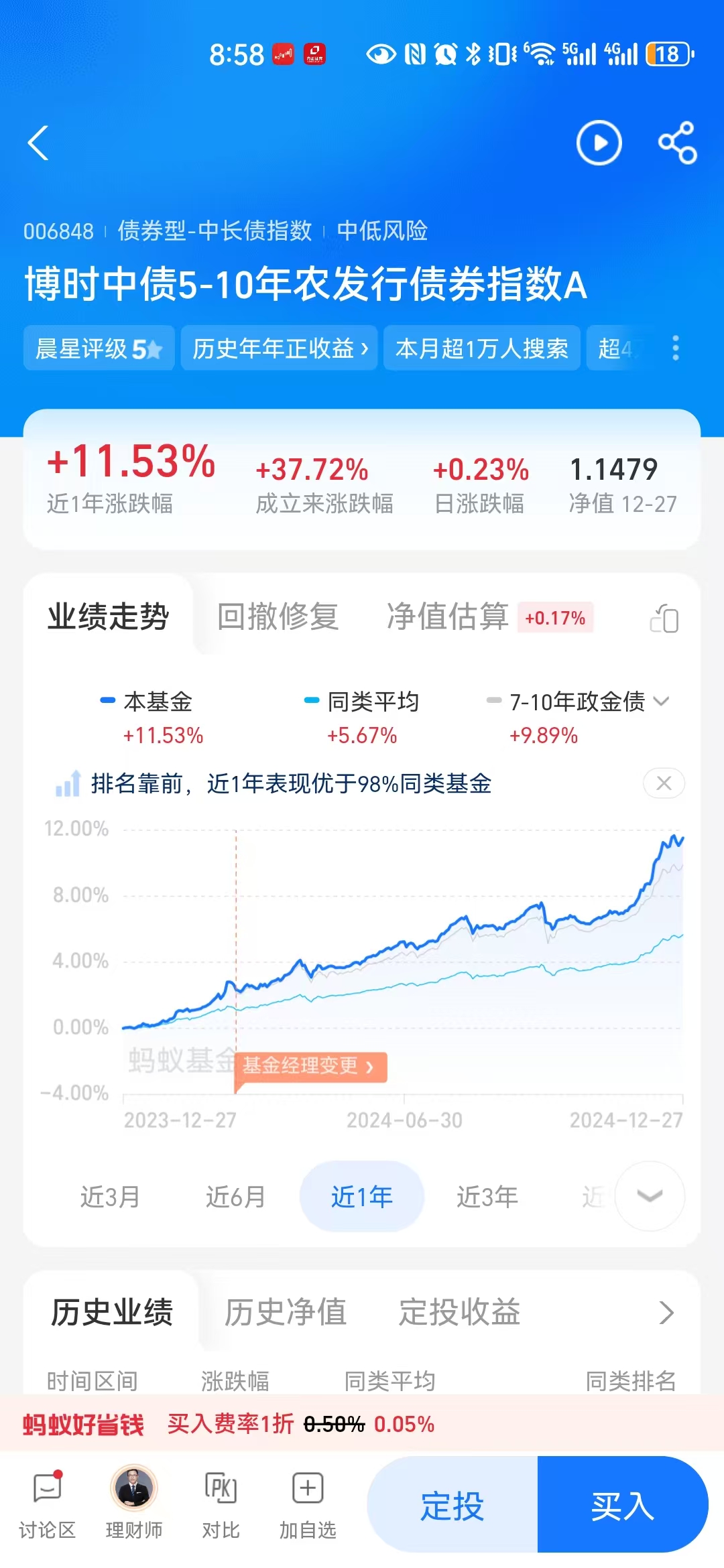The width and height of the screenshot is (724, 1568).
Task: Switch to the 净值估算 tab
Action: coord(447,616)
